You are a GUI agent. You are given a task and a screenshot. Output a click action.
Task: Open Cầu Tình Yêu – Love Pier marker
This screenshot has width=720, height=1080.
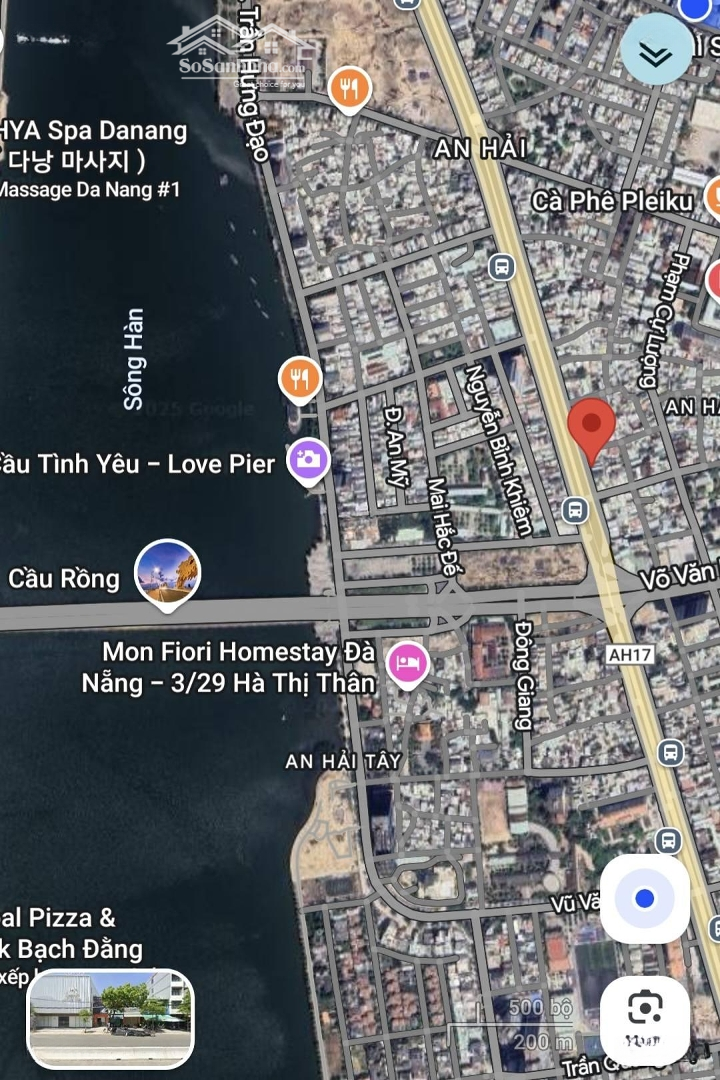tap(308, 461)
